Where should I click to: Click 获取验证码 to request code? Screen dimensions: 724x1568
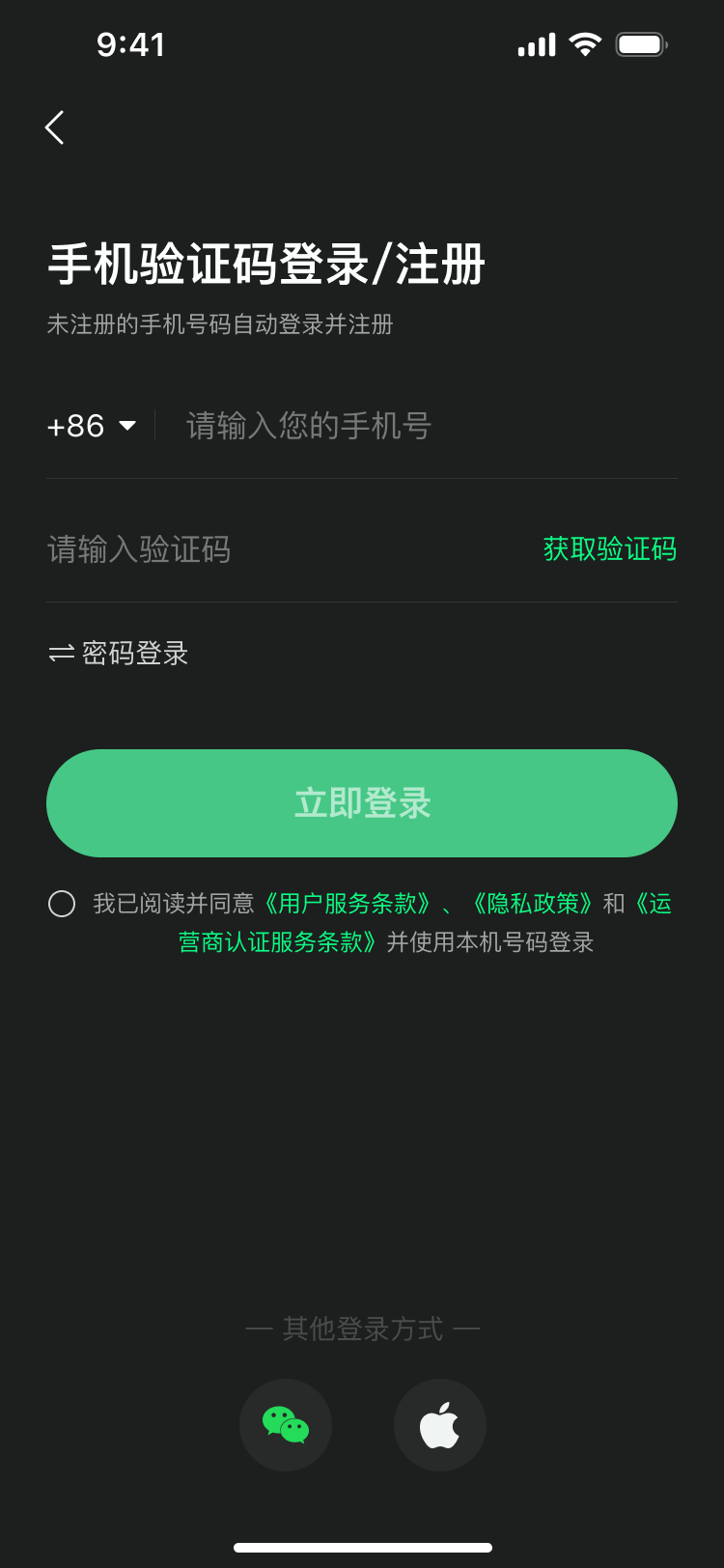pos(611,548)
